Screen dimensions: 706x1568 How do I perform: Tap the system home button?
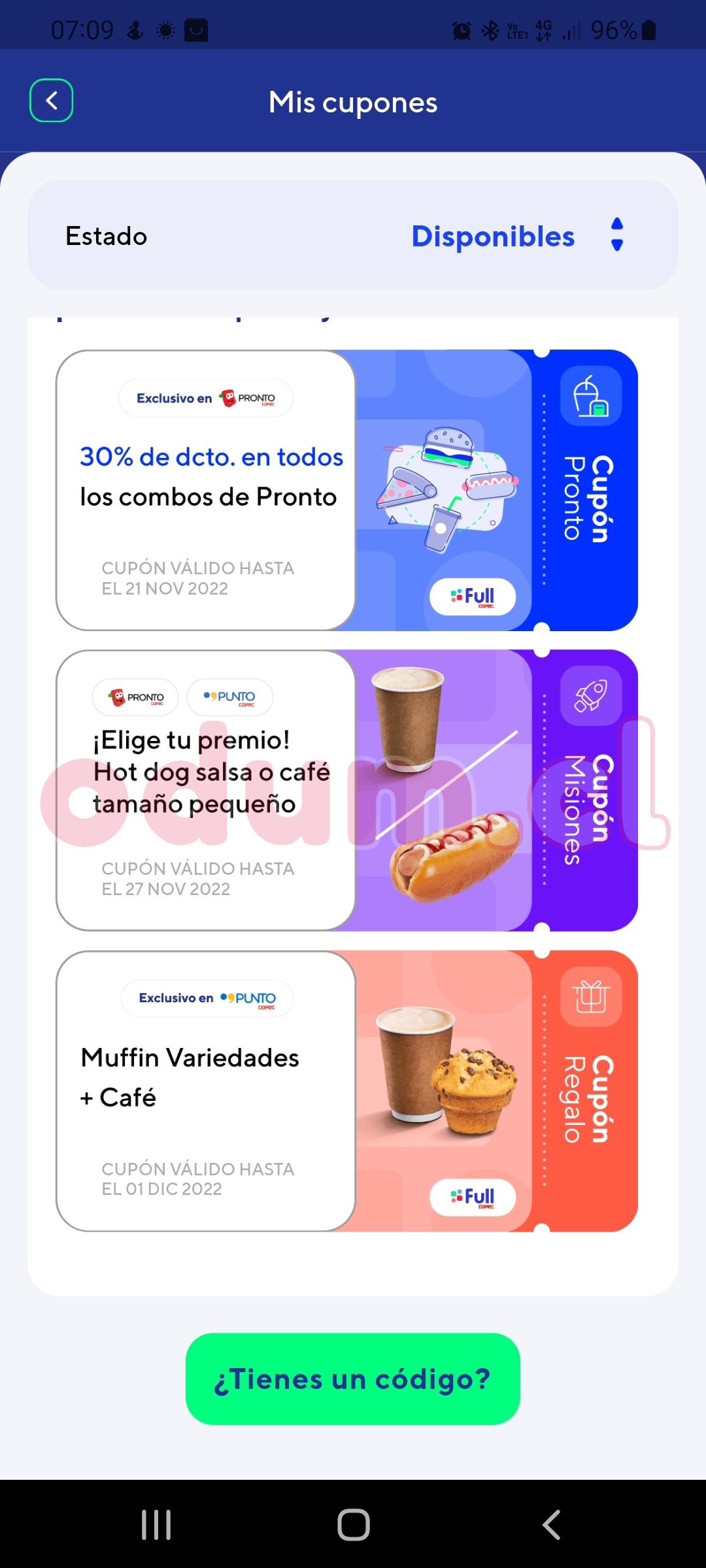point(353,1525)
